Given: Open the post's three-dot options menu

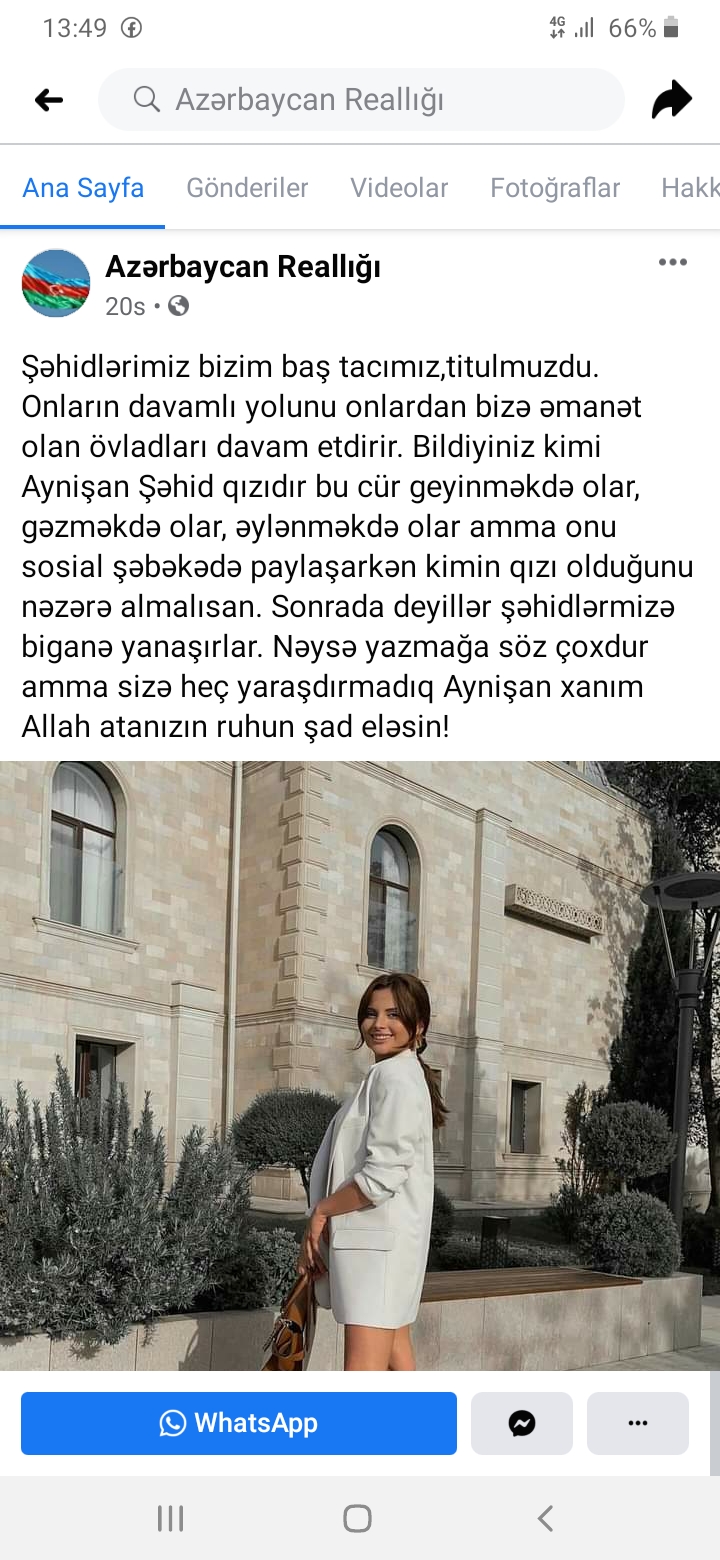Looking at the screenshot, I should click(672, 263).
